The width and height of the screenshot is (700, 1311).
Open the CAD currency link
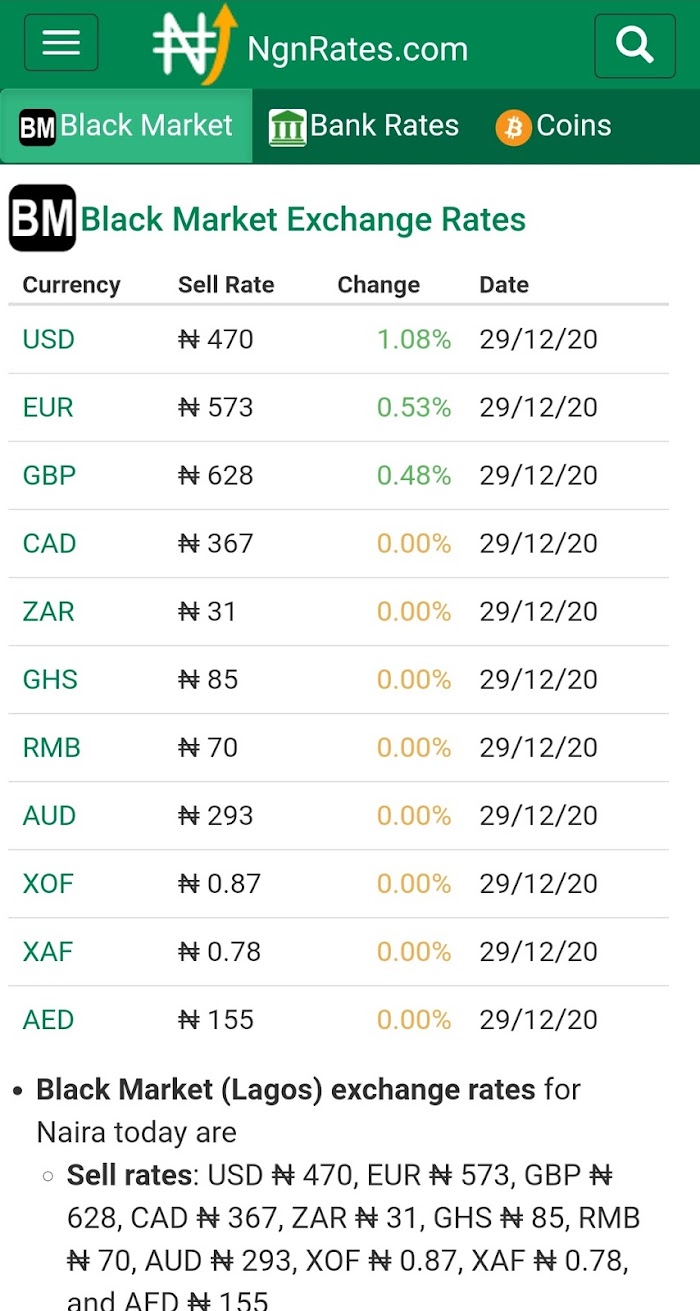[49, 543]
